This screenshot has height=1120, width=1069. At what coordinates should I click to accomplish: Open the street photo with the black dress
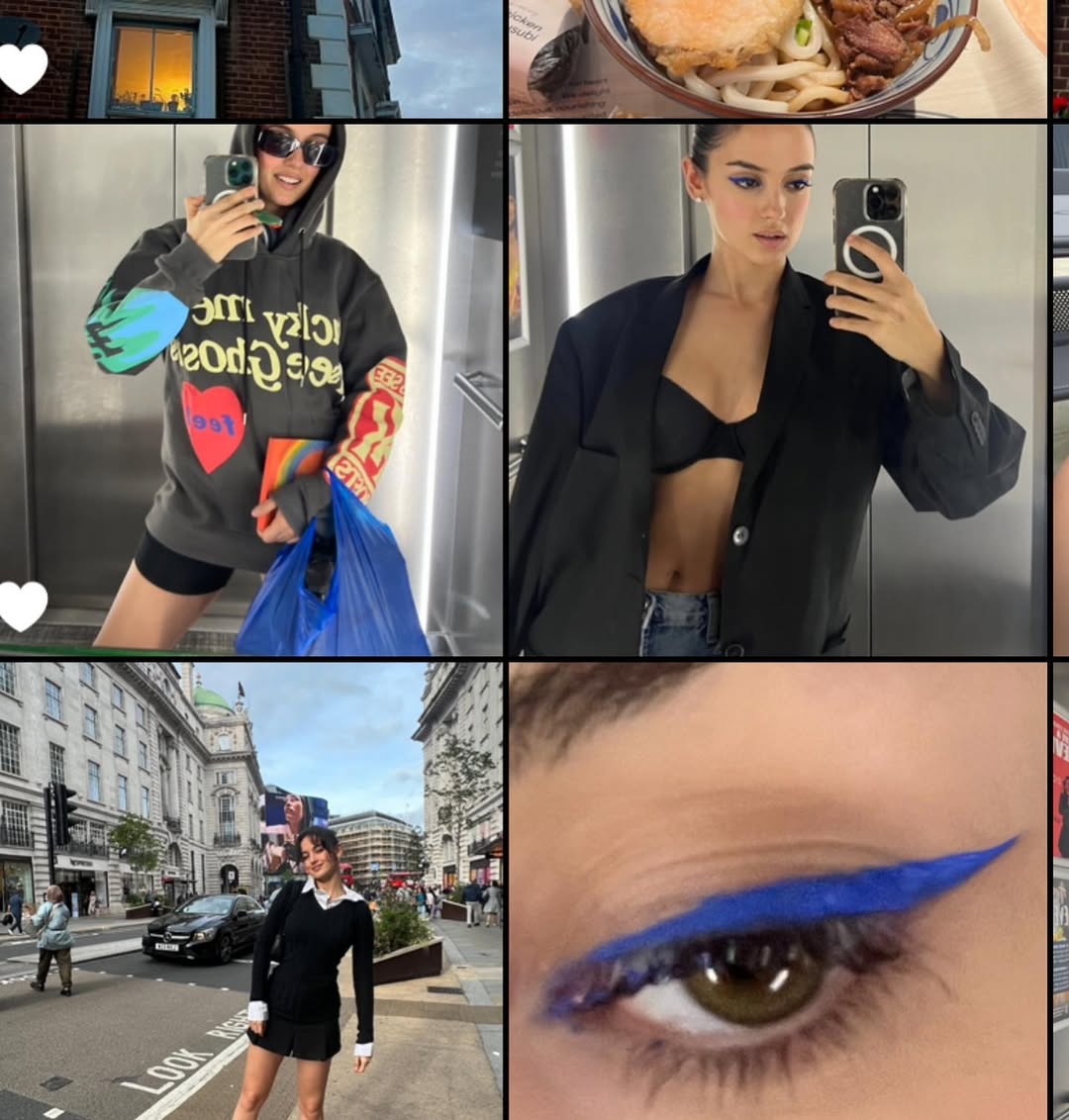coord(250,890)
